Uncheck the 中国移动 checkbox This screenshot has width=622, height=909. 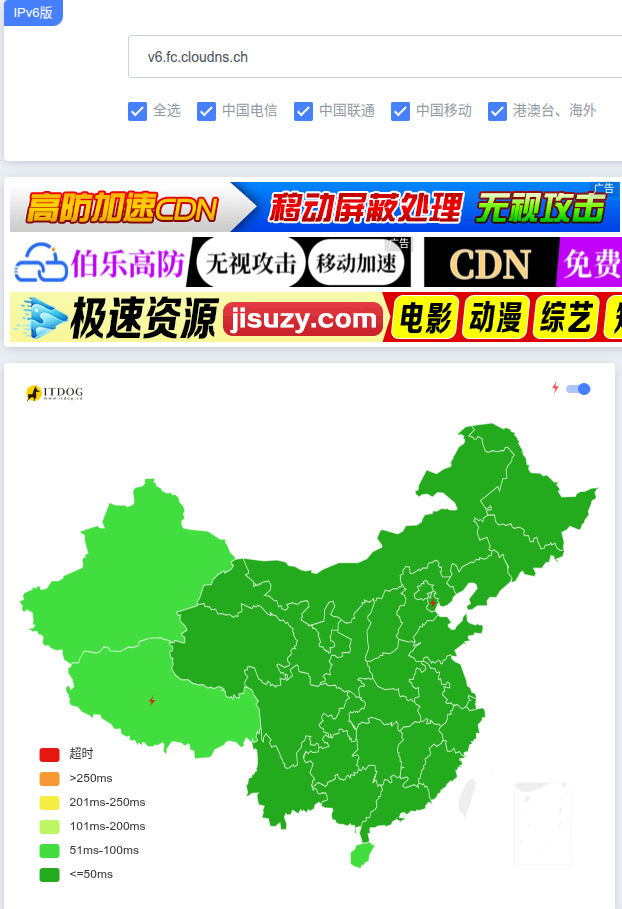(x=400, y=111)
